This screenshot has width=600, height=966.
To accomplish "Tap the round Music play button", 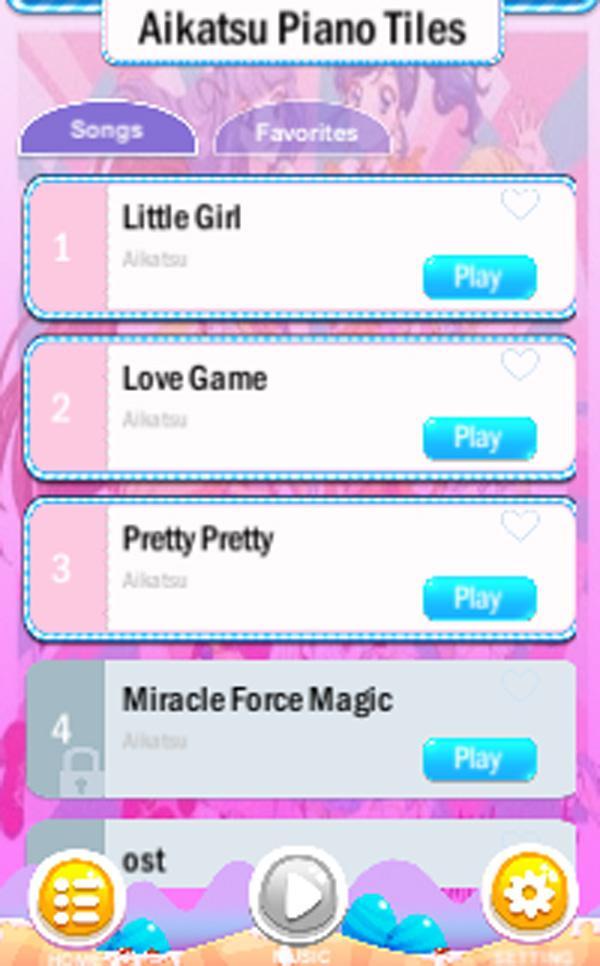I will click(299, 897).
